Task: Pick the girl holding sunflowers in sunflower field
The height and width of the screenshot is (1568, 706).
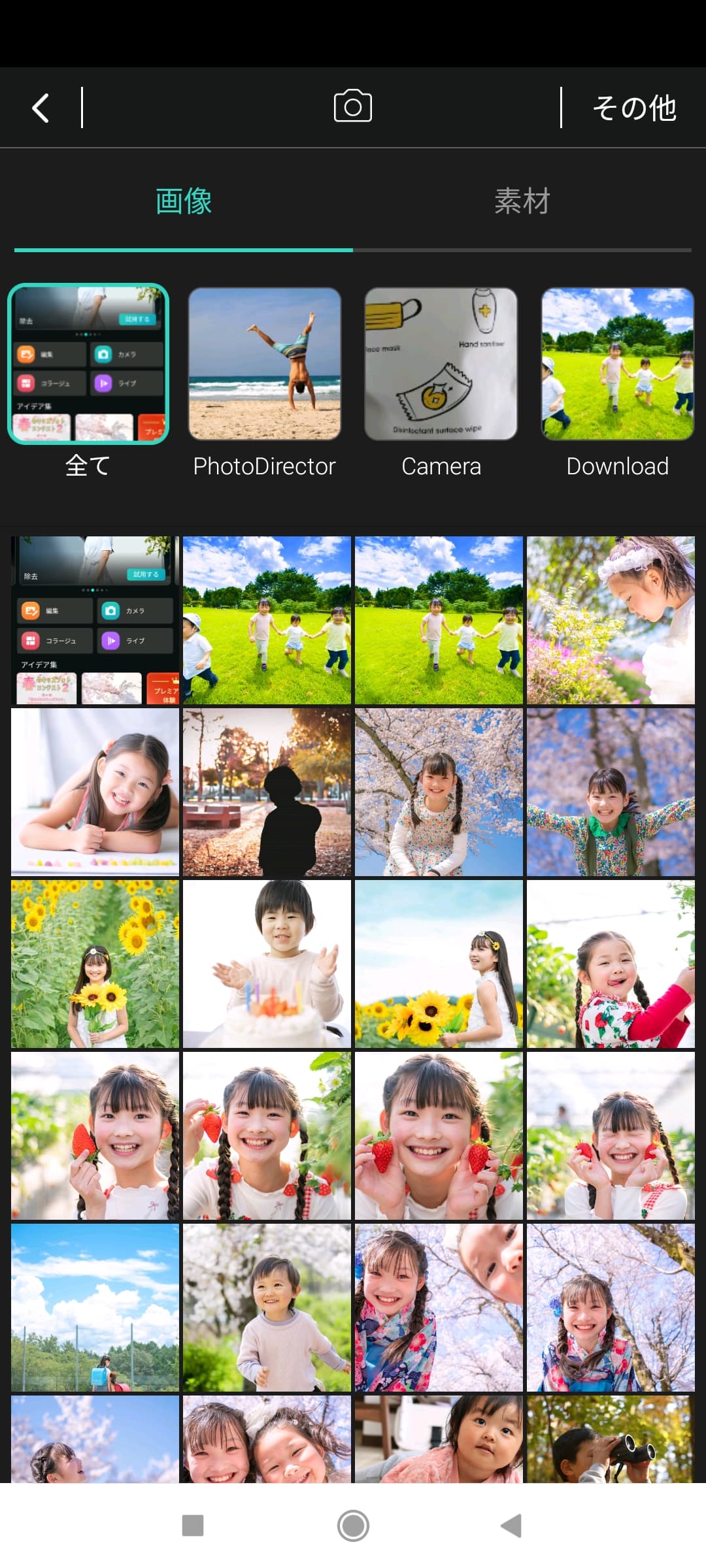Action: click(95, 964)
